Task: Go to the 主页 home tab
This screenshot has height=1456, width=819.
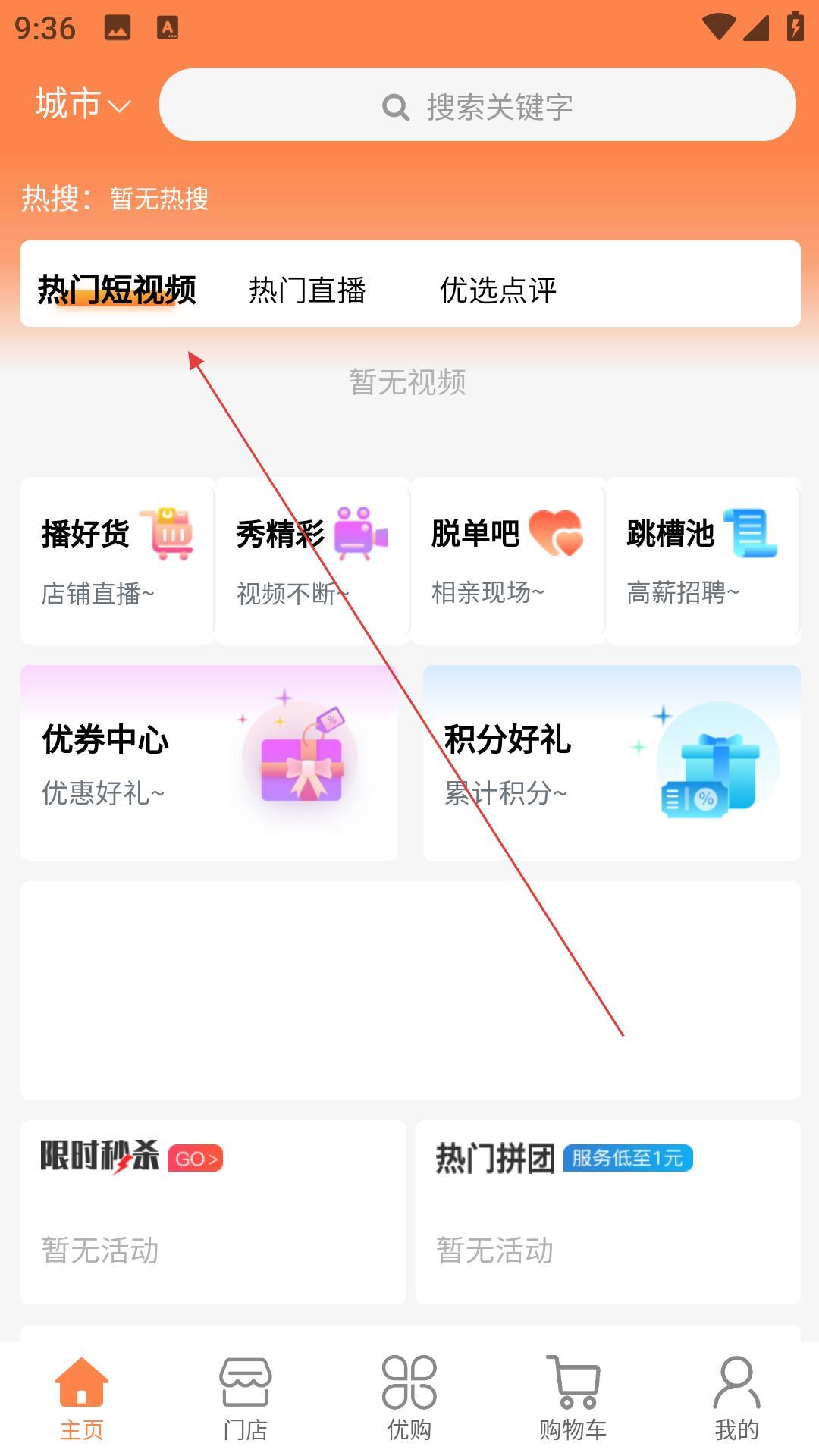Action: 82,1399
